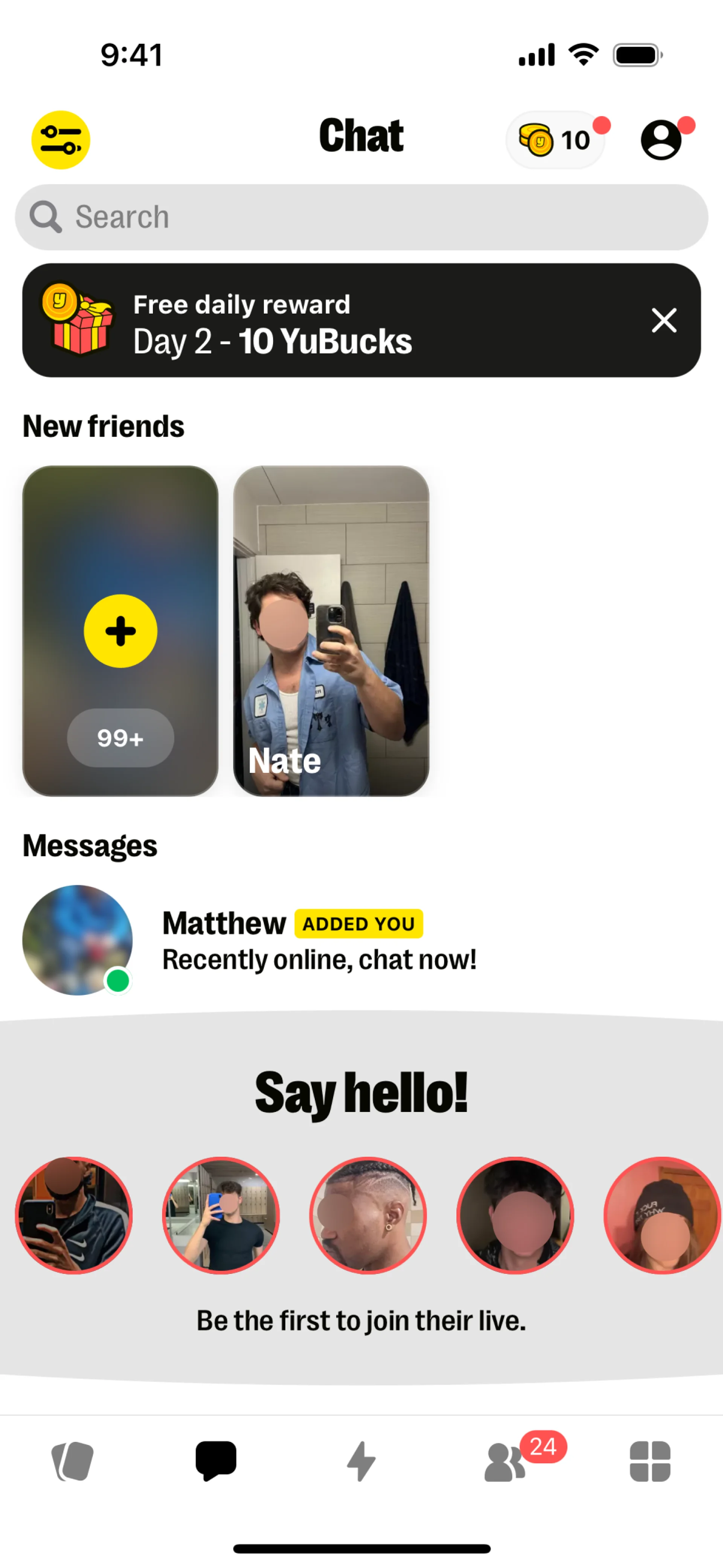Dismiss the daily reward banner

coord(664,320)
